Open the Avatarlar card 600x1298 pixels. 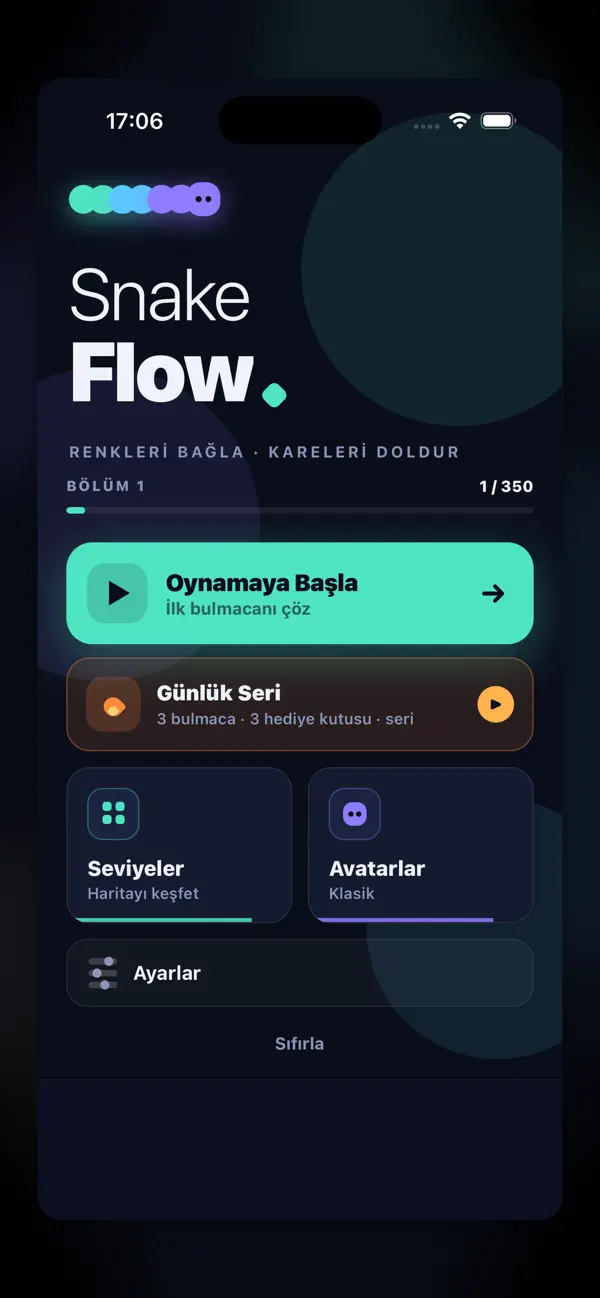[x=421, y=845]
